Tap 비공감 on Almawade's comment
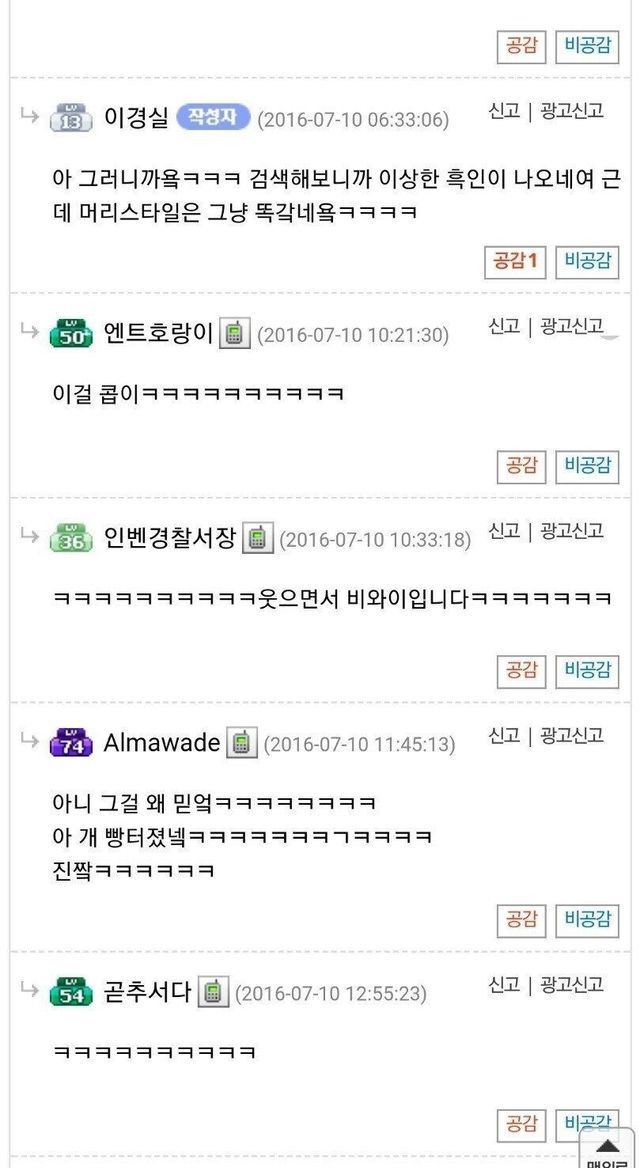This screenshot has height=1168, width=640. (x=587, y=918)
